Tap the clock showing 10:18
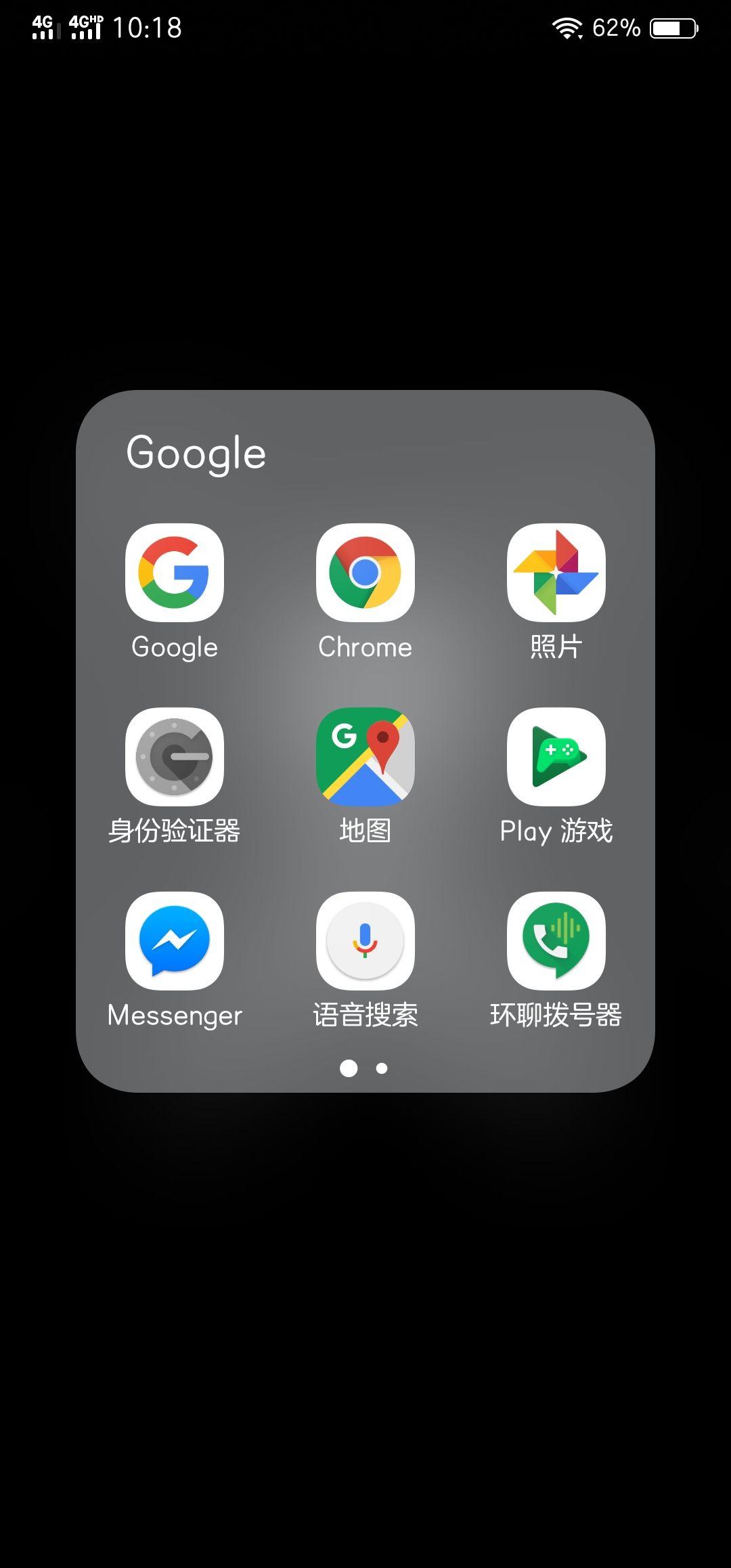731x1568 pixels. tap(148, 27)
